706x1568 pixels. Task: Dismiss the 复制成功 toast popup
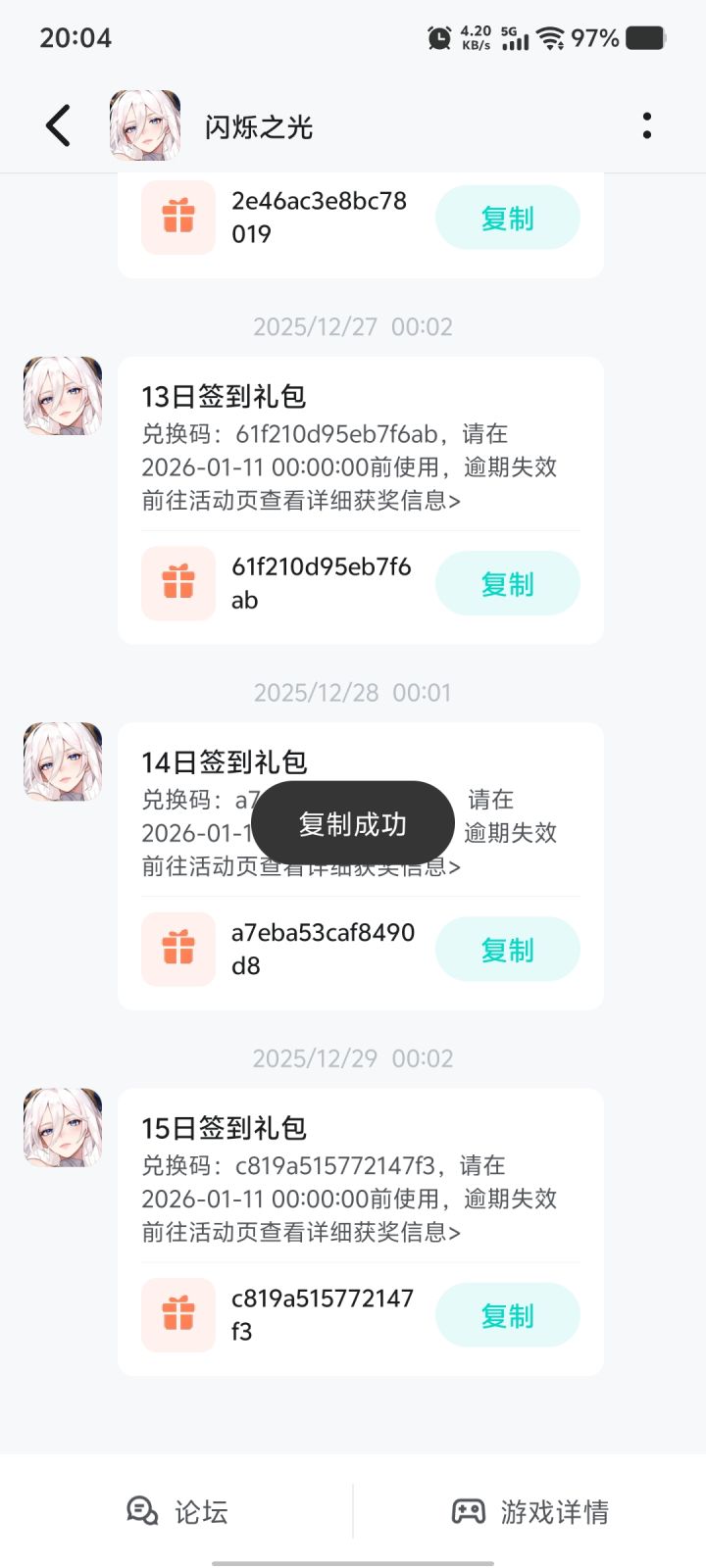(x=353, y=823)
